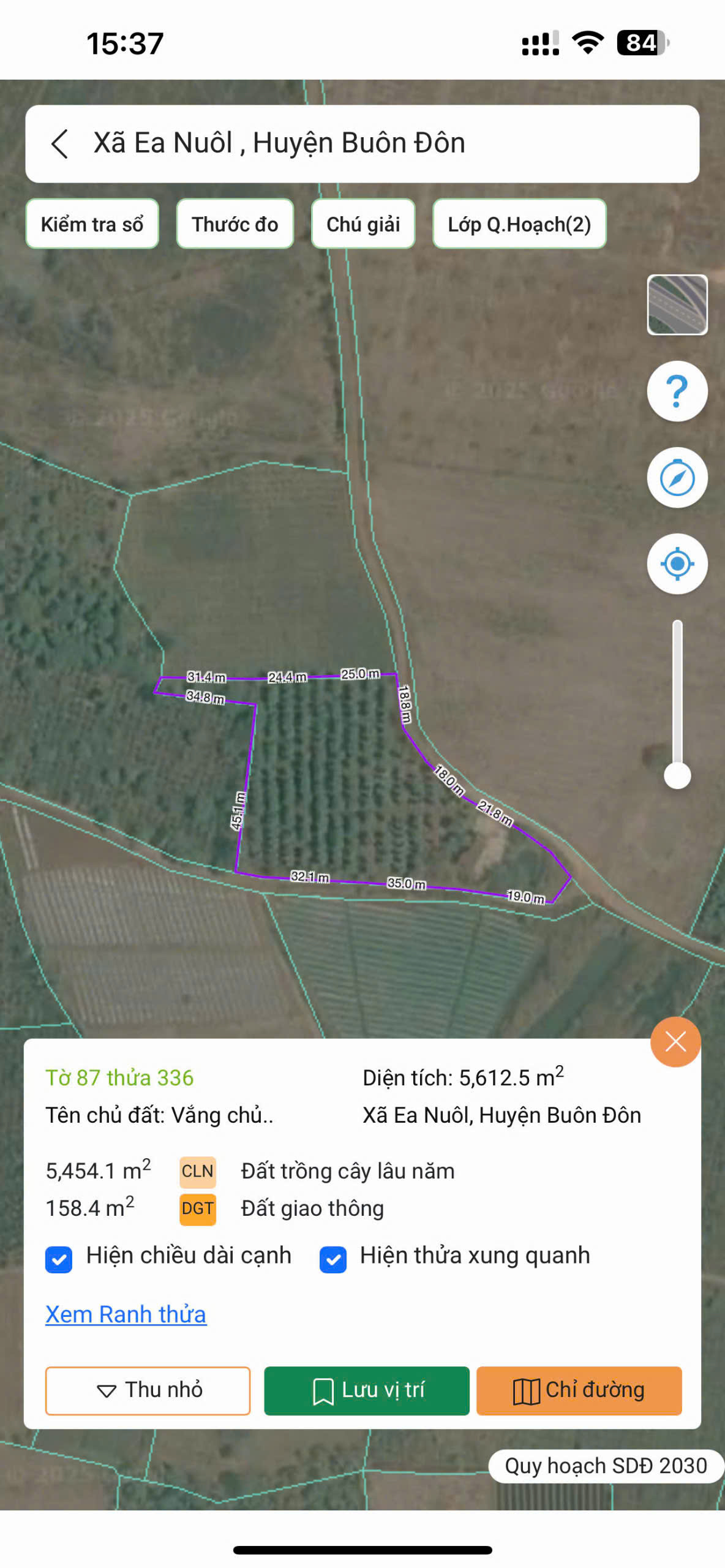Image resolution: width=725 pixels, height=1568 pixels.
Task: Uncheck Hiện chiều dài cạnh checkbox
Action: click(59, 1259)
